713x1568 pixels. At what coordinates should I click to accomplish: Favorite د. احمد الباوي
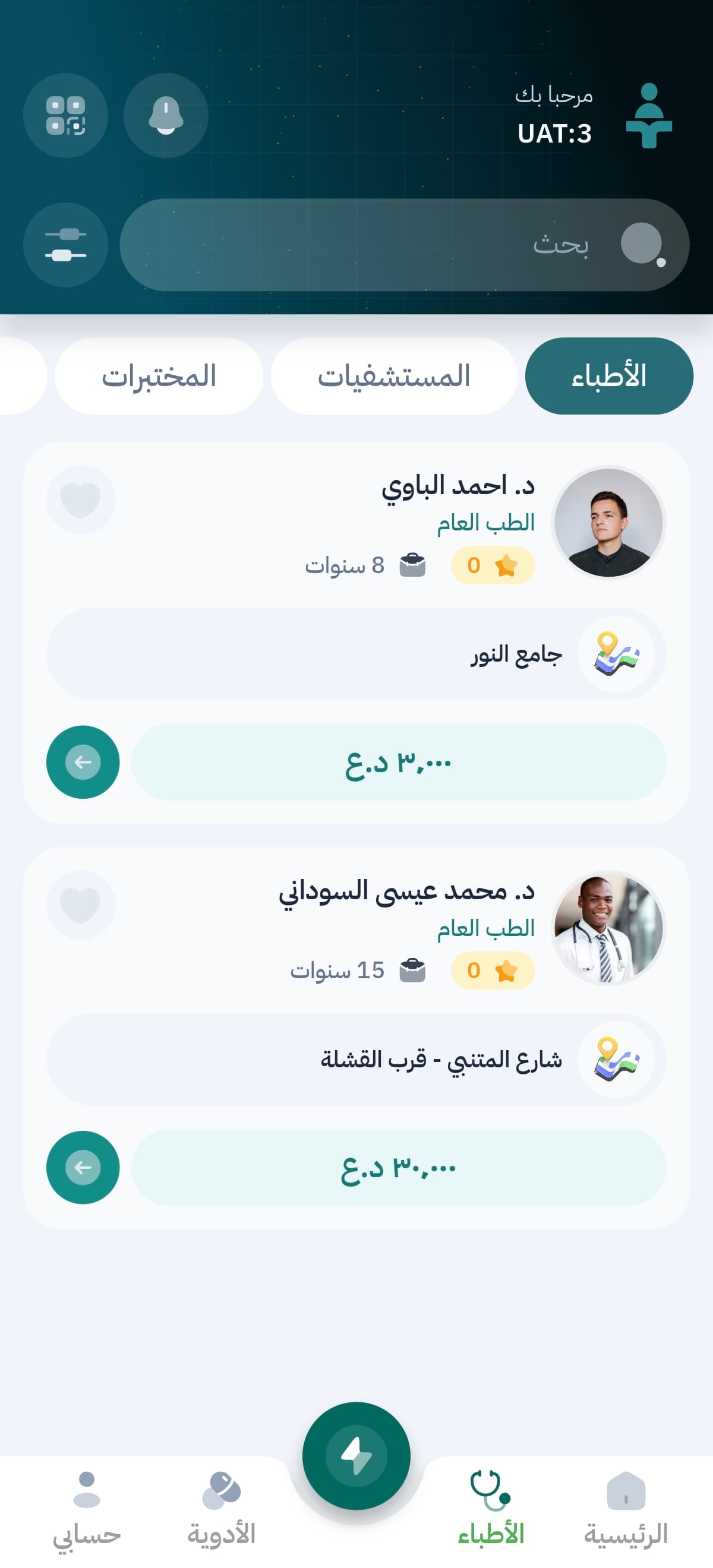point(80,500)
